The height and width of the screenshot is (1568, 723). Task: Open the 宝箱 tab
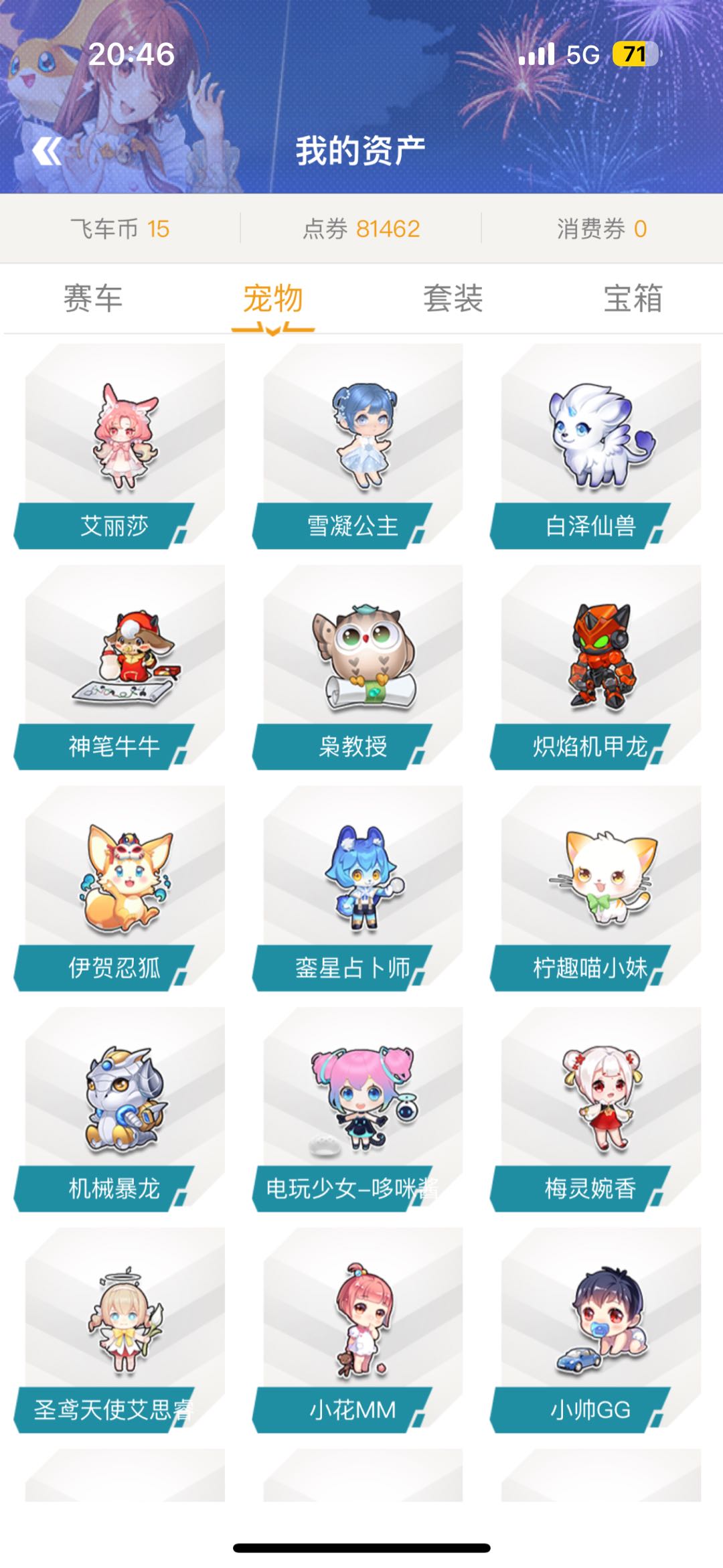(x=633, y=299)
